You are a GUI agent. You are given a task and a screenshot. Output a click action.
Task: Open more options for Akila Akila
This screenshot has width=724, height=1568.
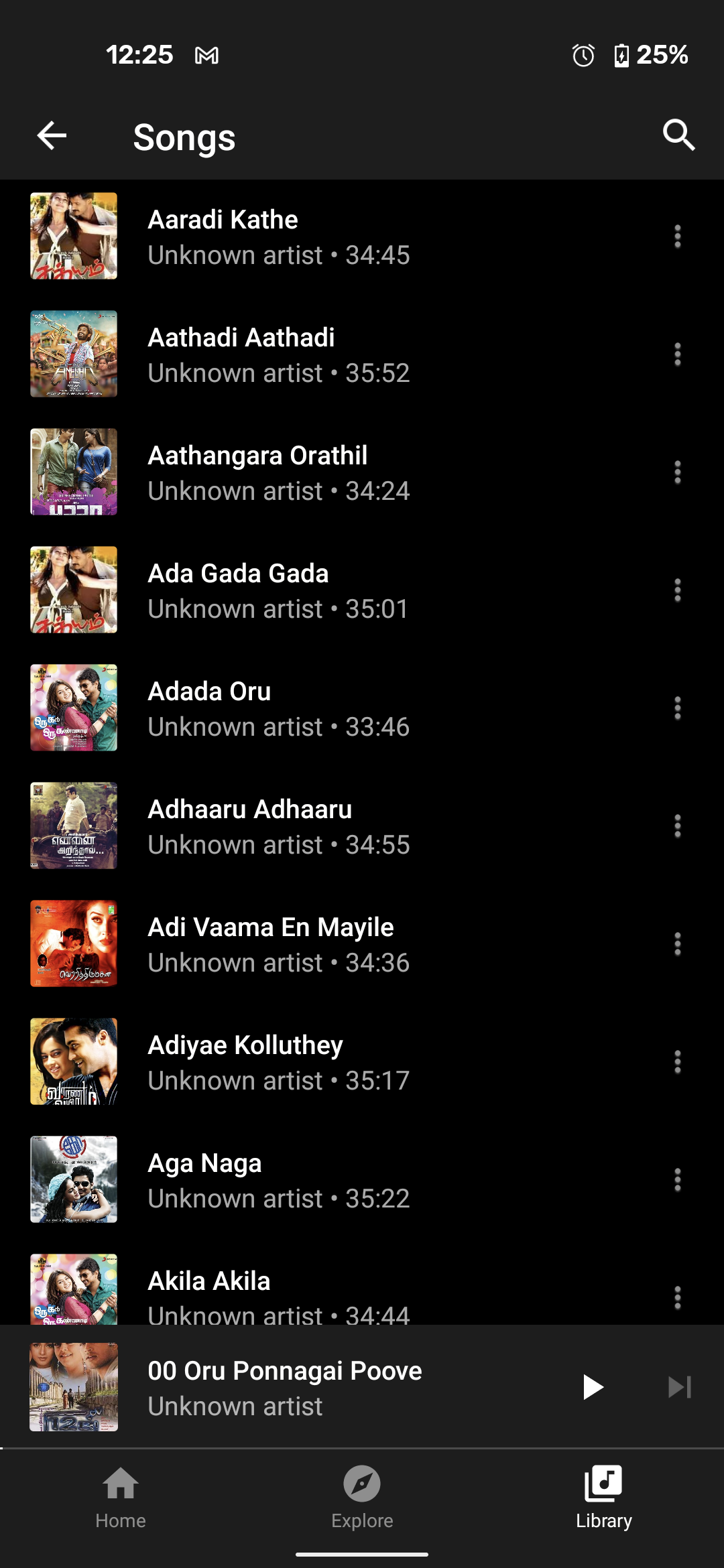point(677,1298)
